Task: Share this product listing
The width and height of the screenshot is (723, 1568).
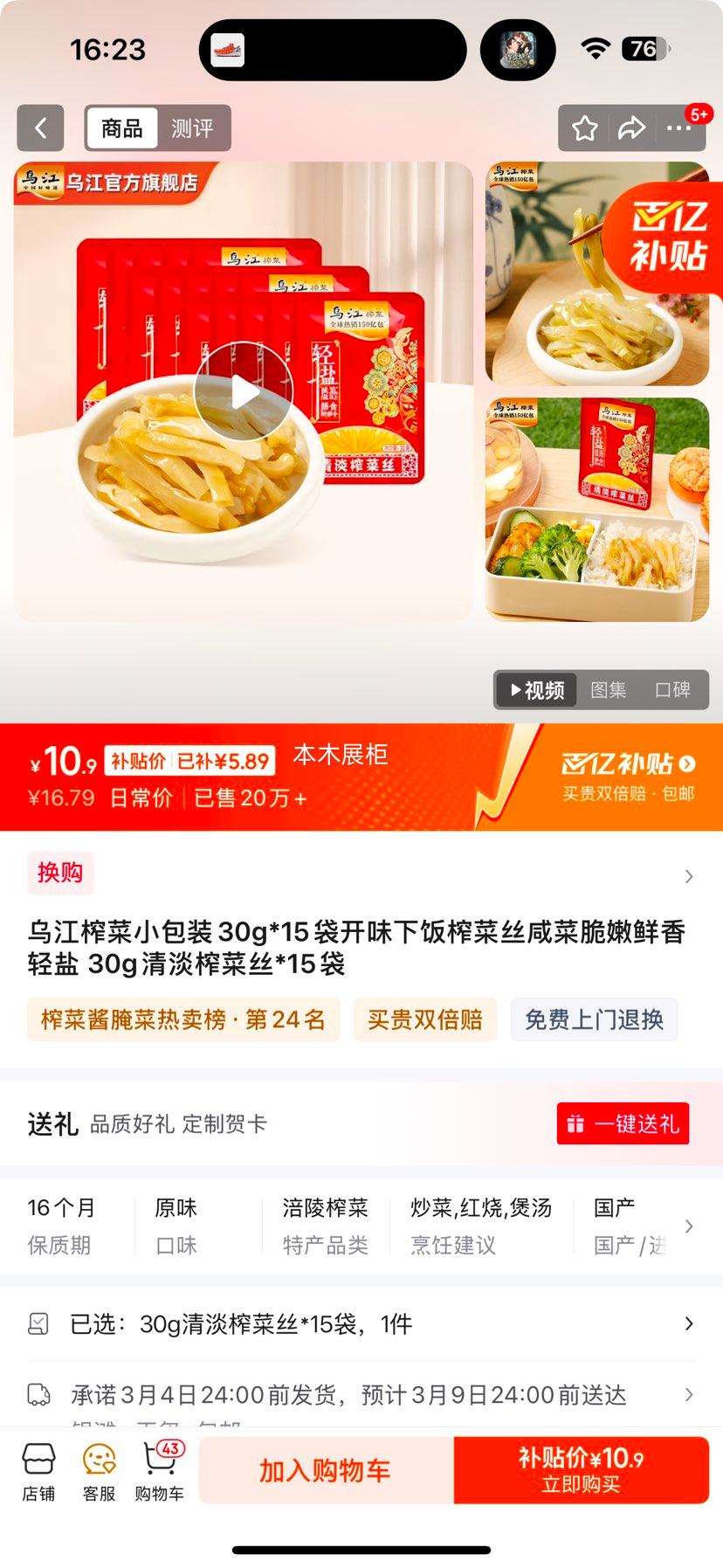Action: [x=631, y=128]
